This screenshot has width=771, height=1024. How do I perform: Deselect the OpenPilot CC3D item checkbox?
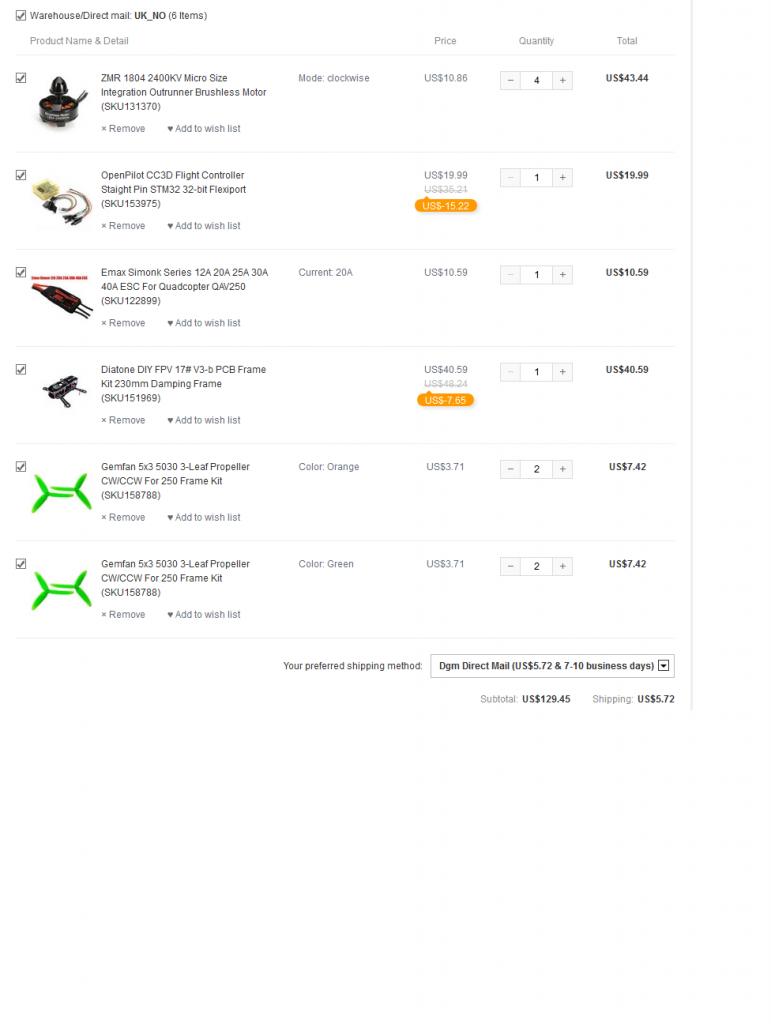(21, 175)
